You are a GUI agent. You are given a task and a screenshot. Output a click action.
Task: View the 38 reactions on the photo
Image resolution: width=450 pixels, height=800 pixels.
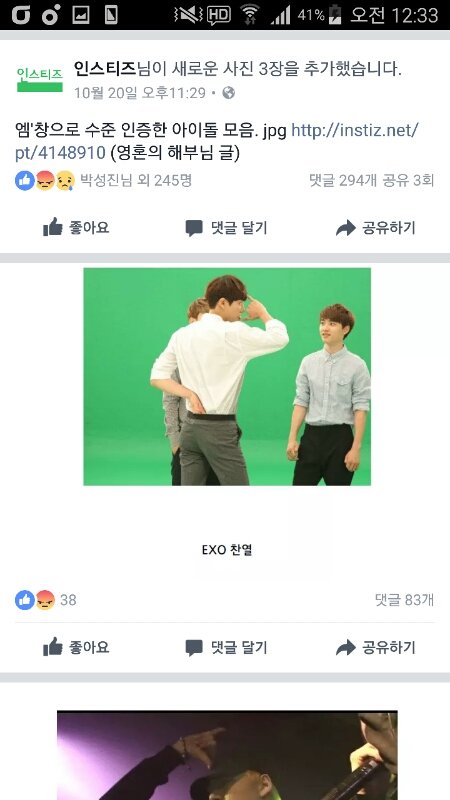[46, 600]
